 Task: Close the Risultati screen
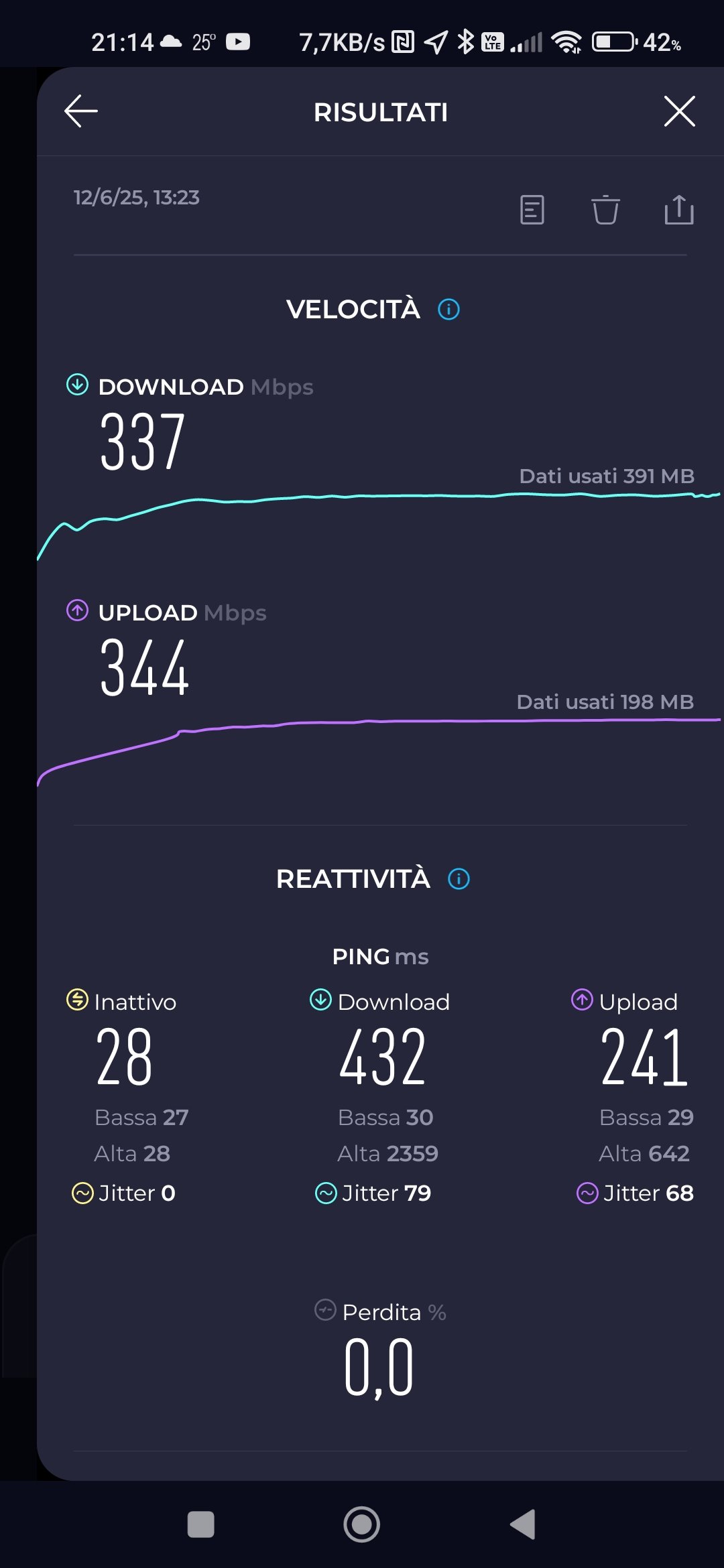tap(679, 111)
